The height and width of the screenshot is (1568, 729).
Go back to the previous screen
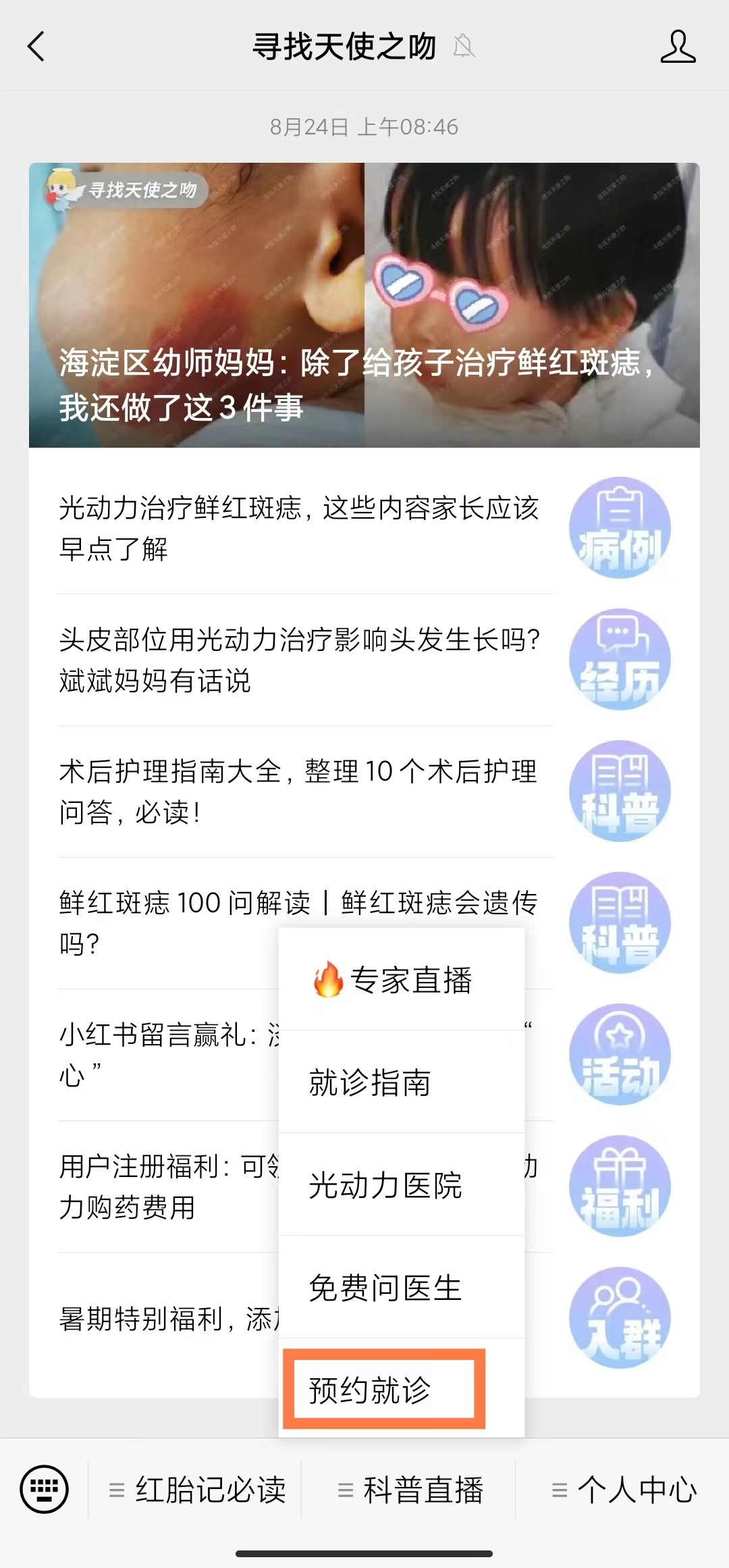tap(36, 47)
